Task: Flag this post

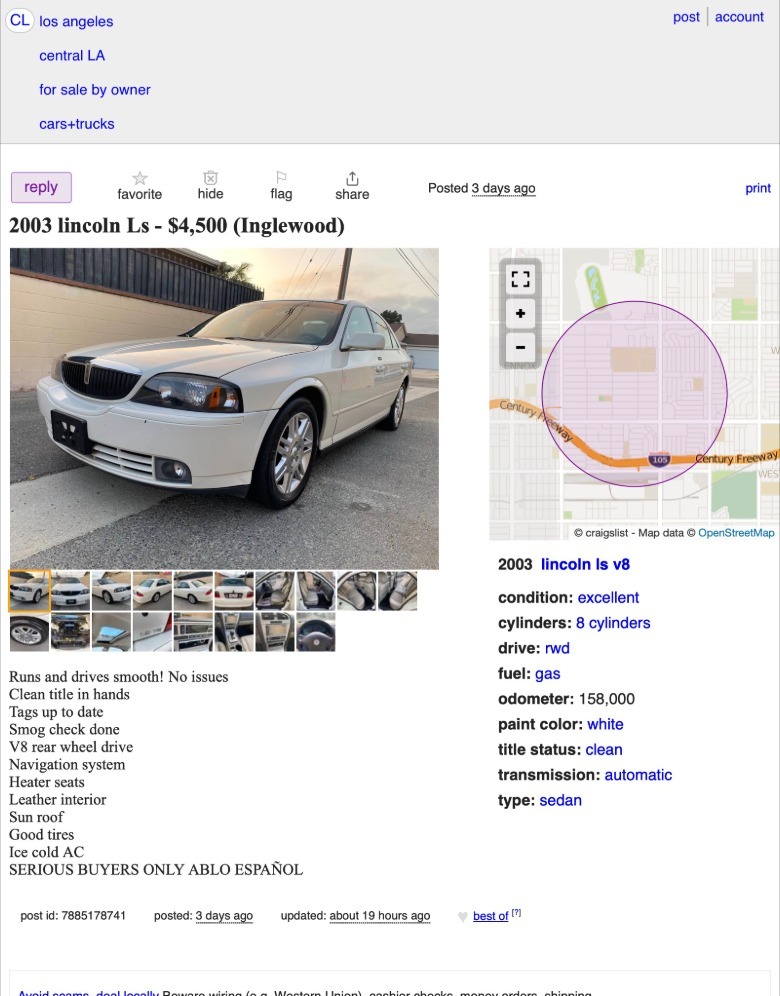Action: point(281,185)
